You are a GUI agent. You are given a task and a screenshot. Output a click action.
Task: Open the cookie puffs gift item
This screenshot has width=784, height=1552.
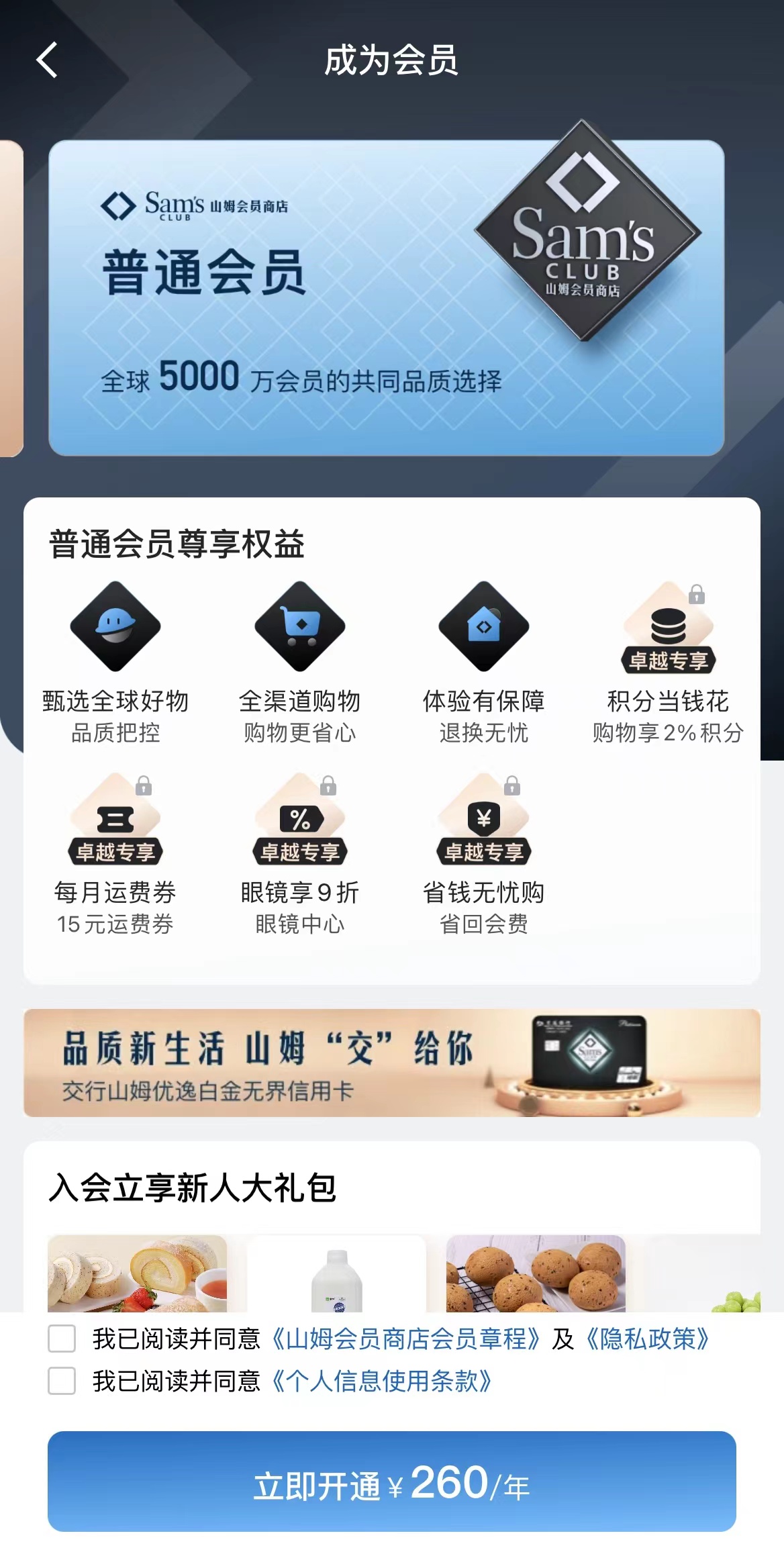pos(536,1273)
